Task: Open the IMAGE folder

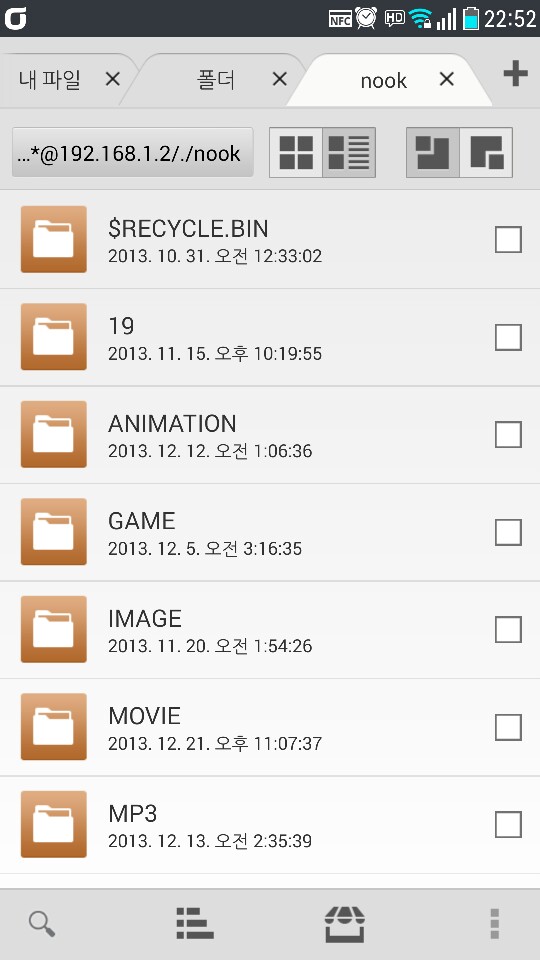Action: click(270, 630)
